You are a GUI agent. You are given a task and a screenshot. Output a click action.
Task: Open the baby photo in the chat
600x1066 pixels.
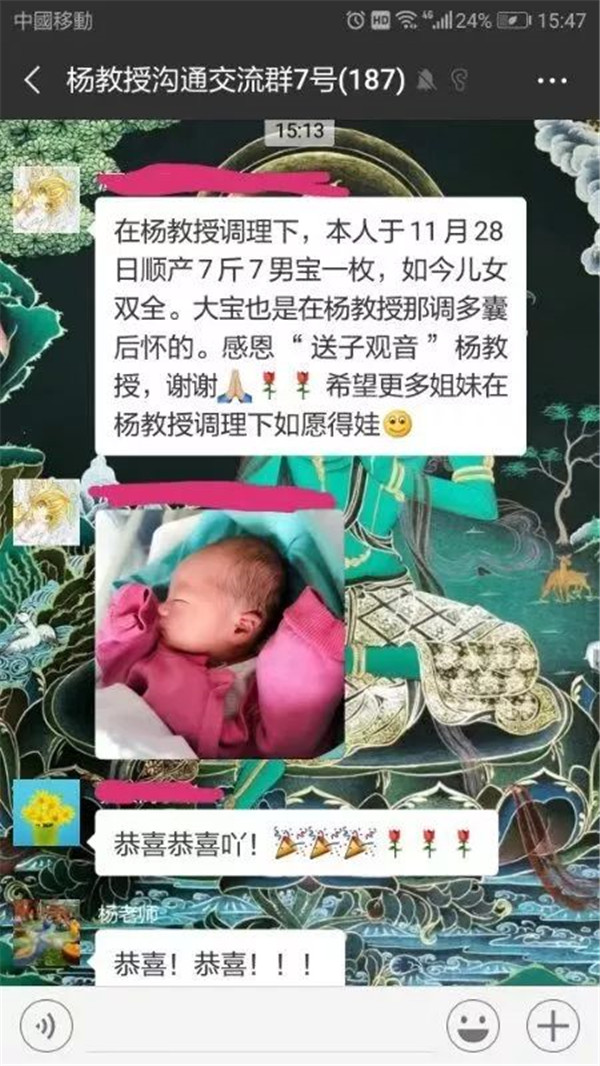(x=220, y=632)
